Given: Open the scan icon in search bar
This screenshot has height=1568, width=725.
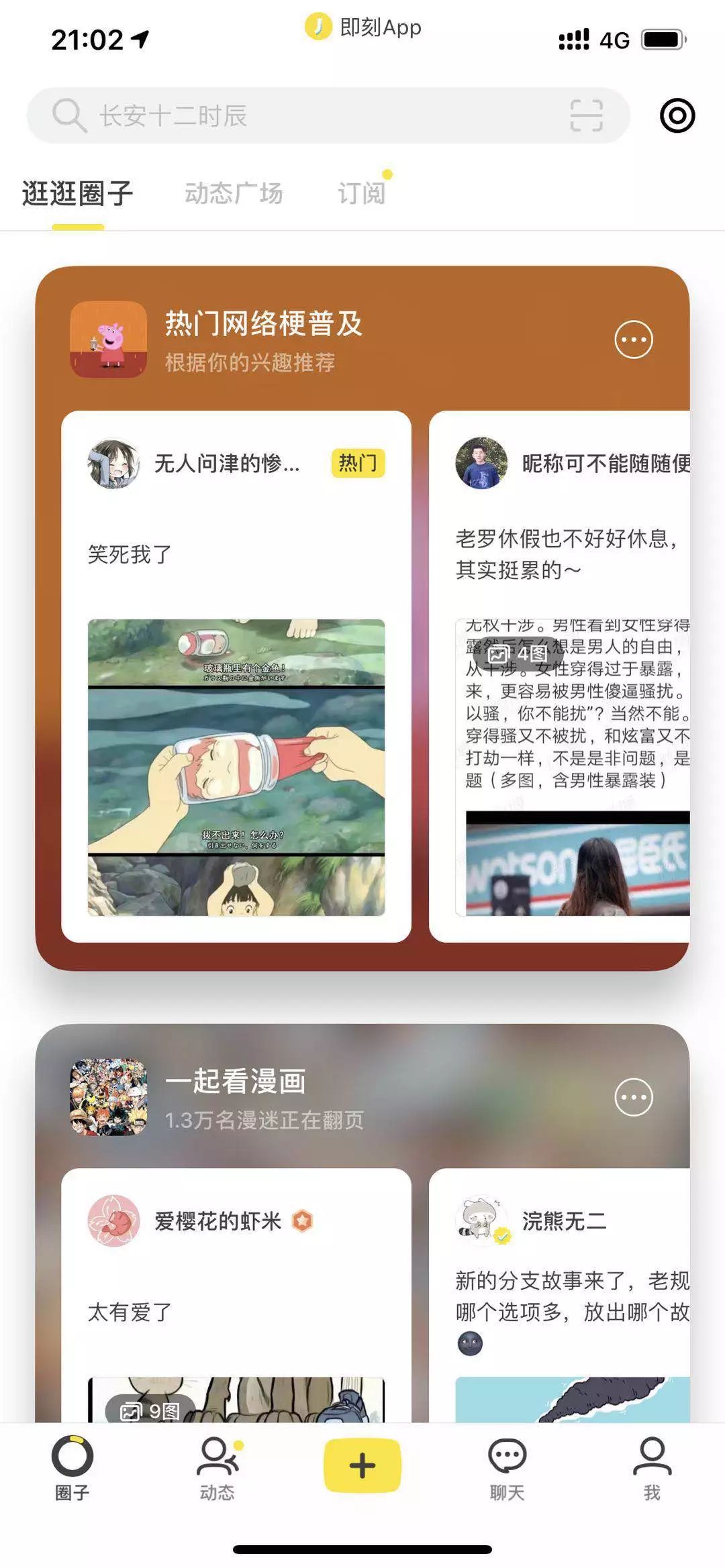Looking at the screenshot, I should (586, 115).
